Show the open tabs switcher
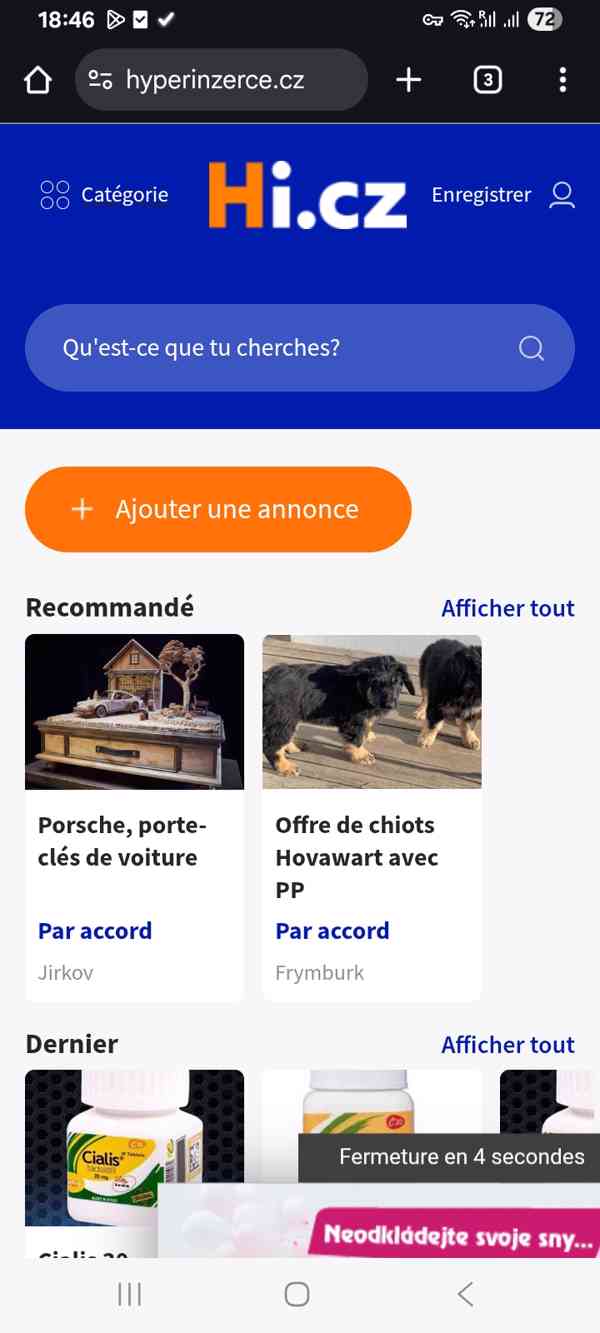600x1333 pixels. pyautogui.click(x=487, y=80)
